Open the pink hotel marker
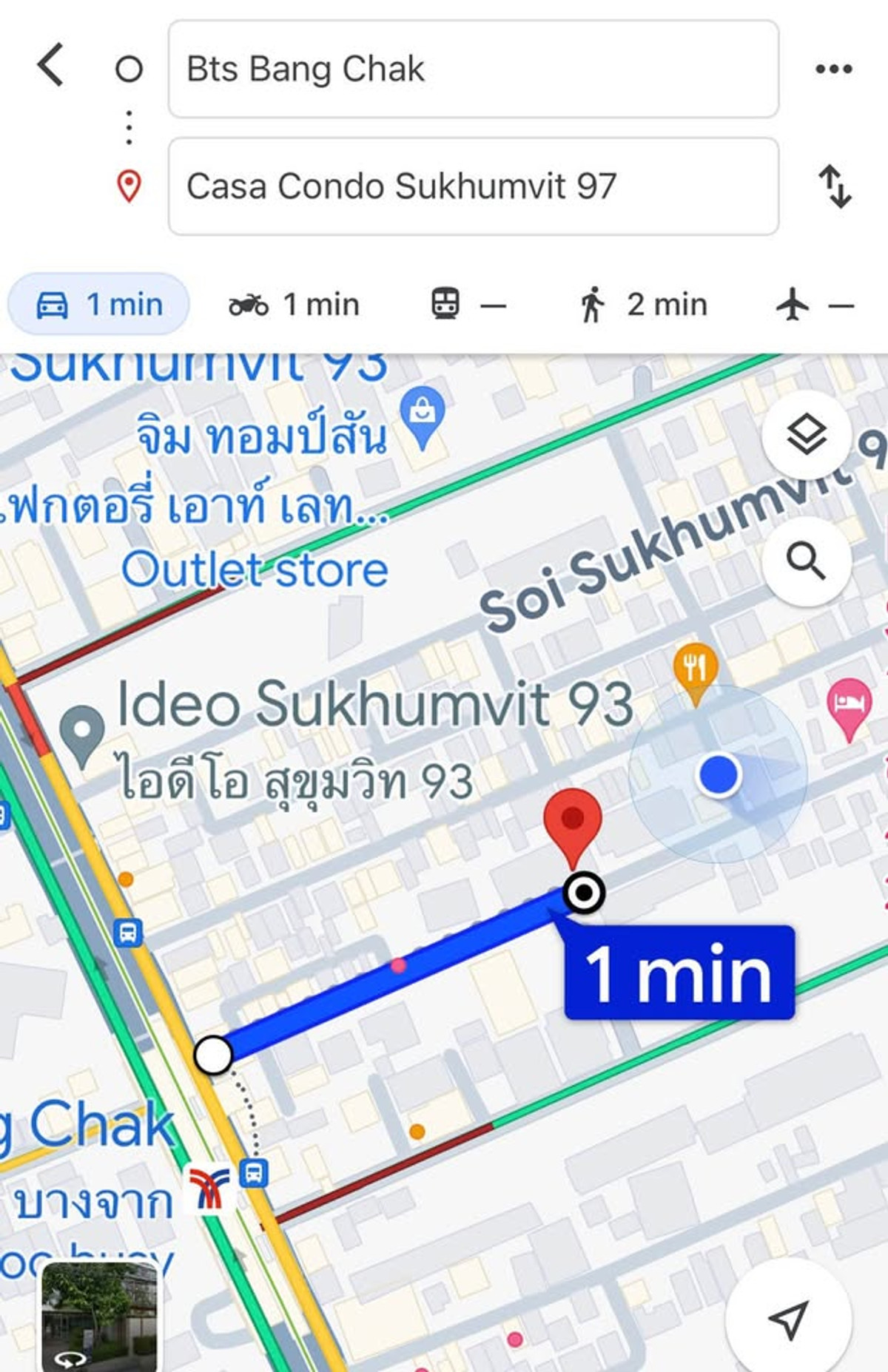This screenshot has width=888, height=1372. 849,704
